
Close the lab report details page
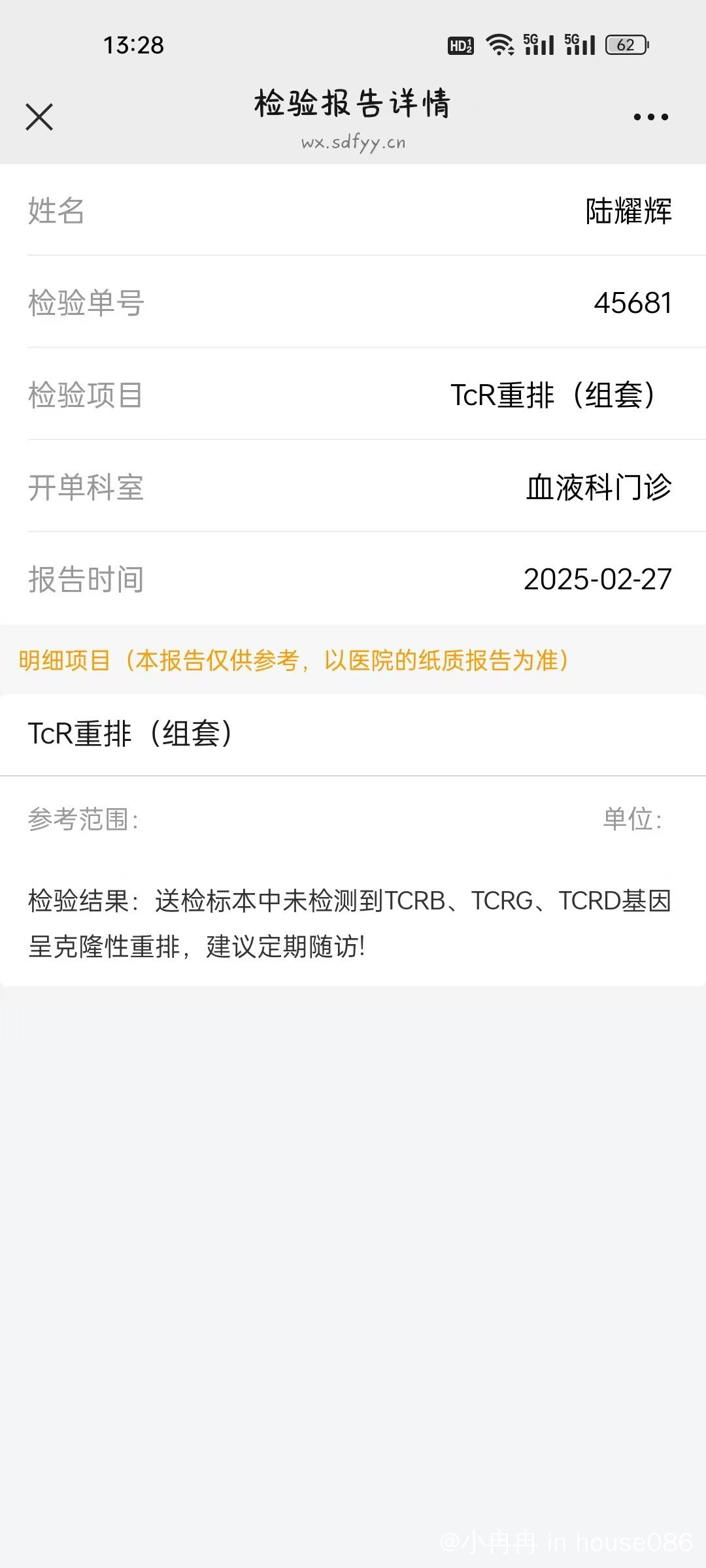tap(39, 118)
